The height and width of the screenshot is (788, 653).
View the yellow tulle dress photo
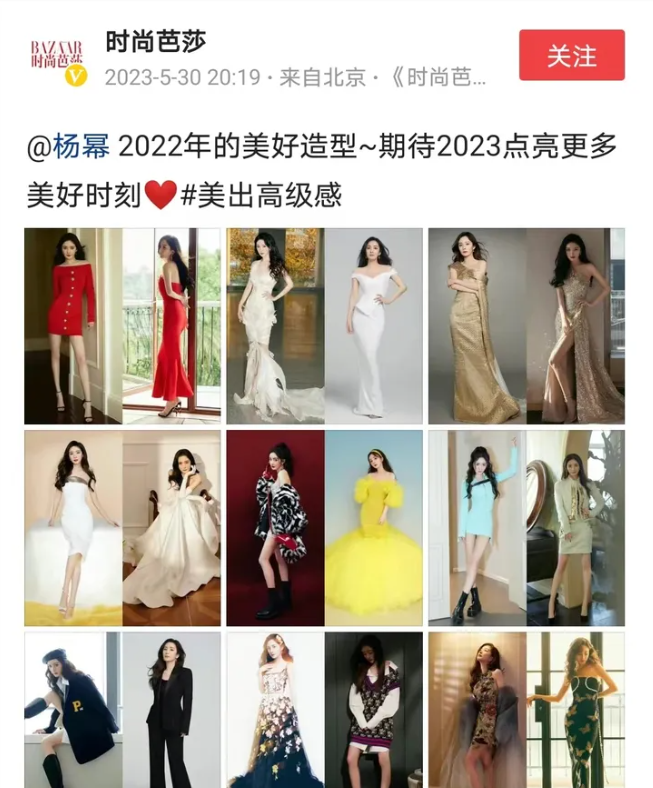tap(324, 527)
